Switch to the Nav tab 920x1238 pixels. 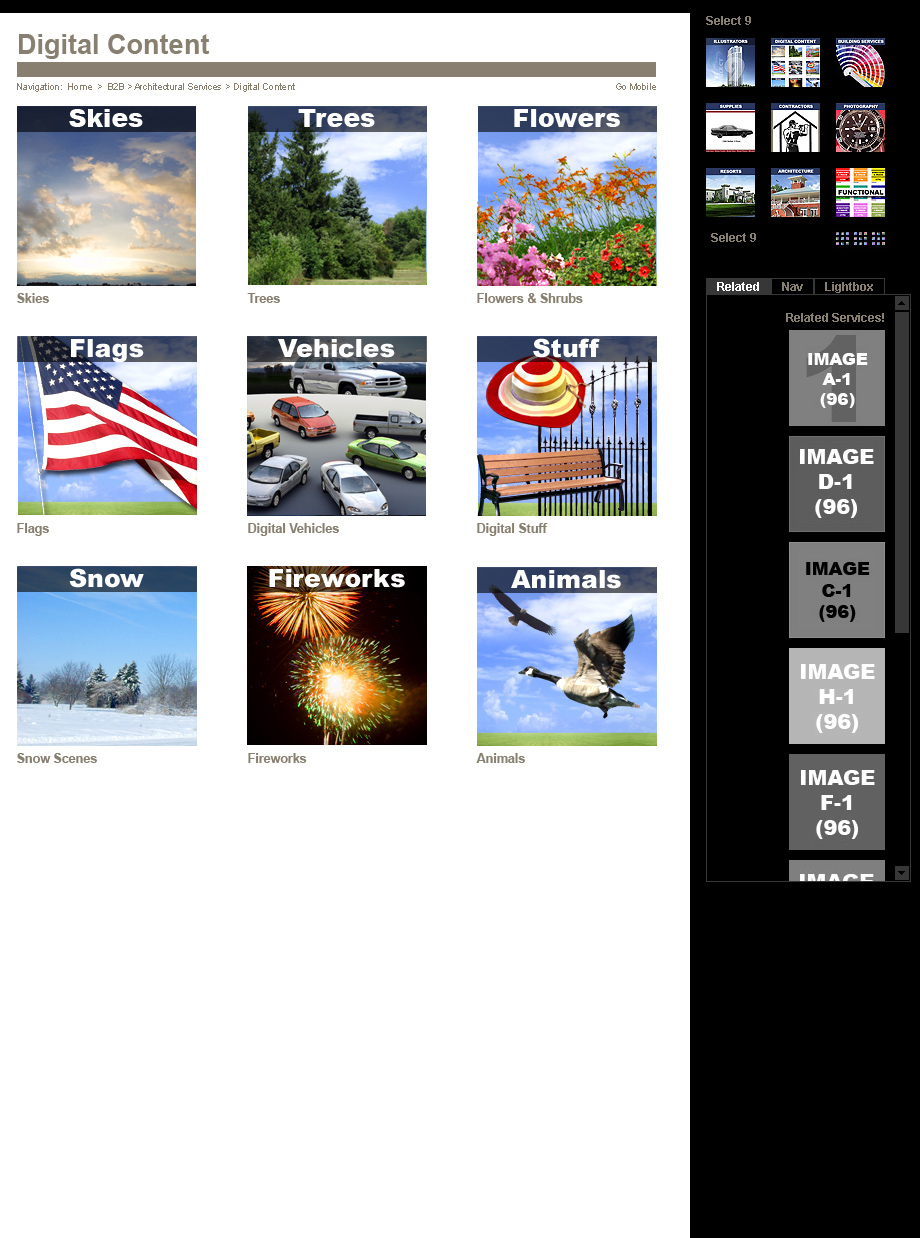pos(792,287)
